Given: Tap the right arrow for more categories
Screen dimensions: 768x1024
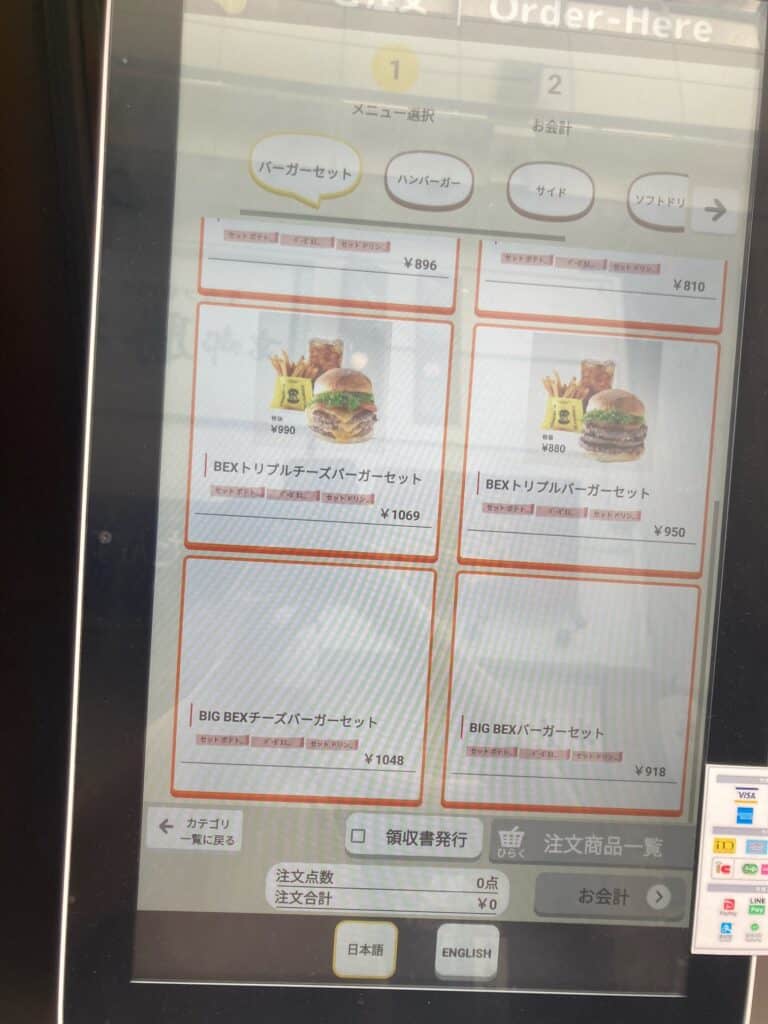Looking at the screenshot, I should 715,210.
